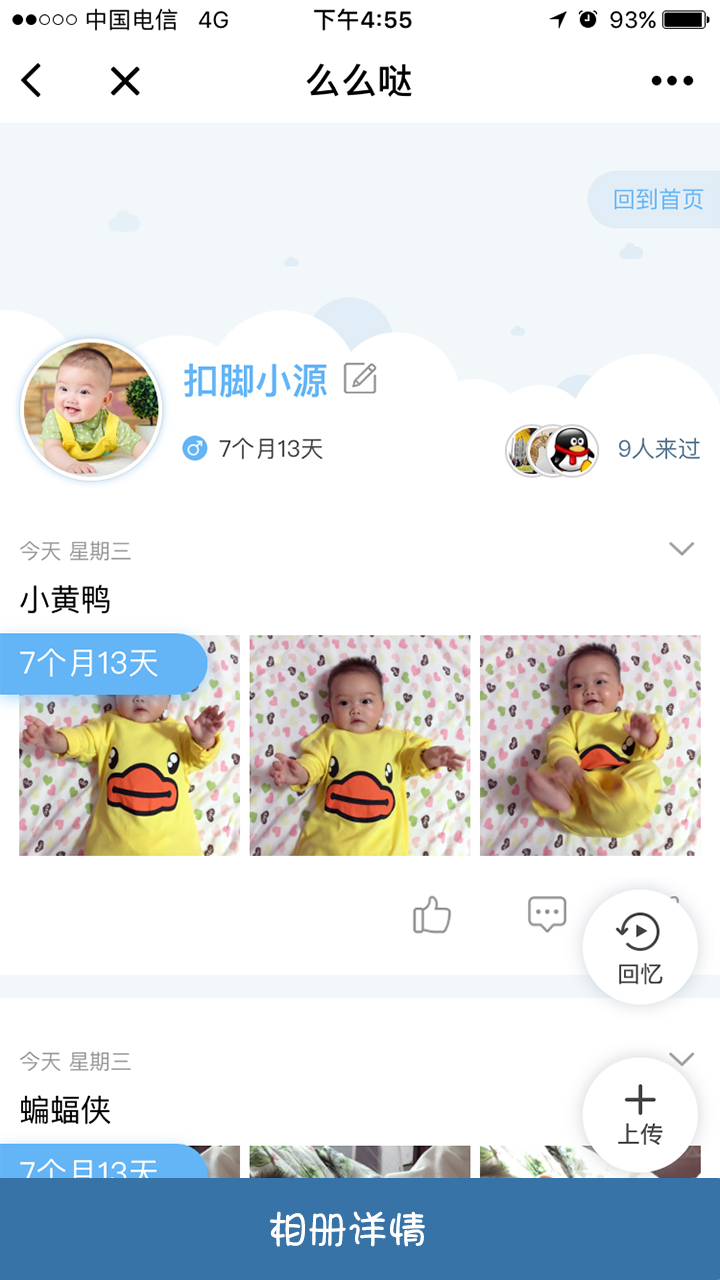Go back using the top-left arrow

click(32, 81)
